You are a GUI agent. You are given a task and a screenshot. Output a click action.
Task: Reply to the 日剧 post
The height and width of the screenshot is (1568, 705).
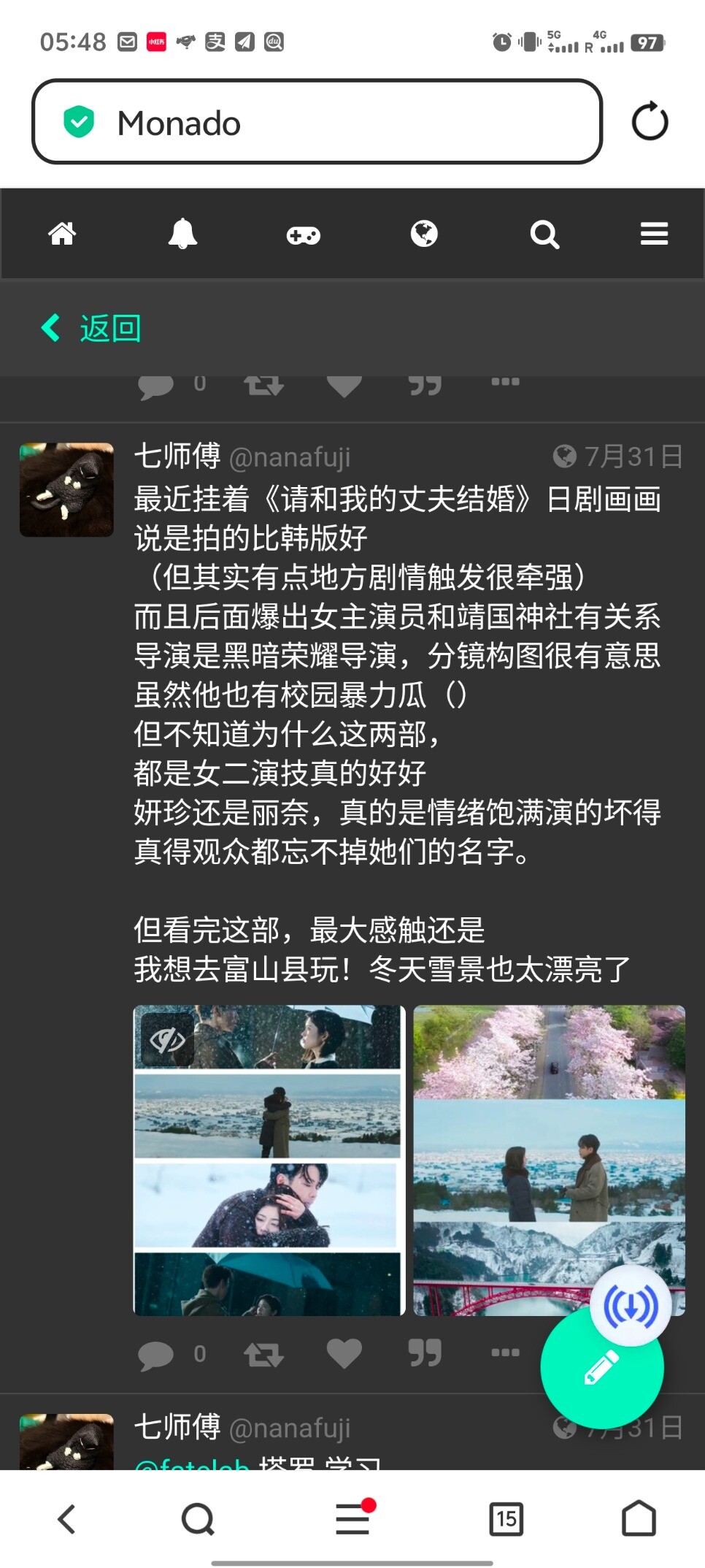[155, 1355]
